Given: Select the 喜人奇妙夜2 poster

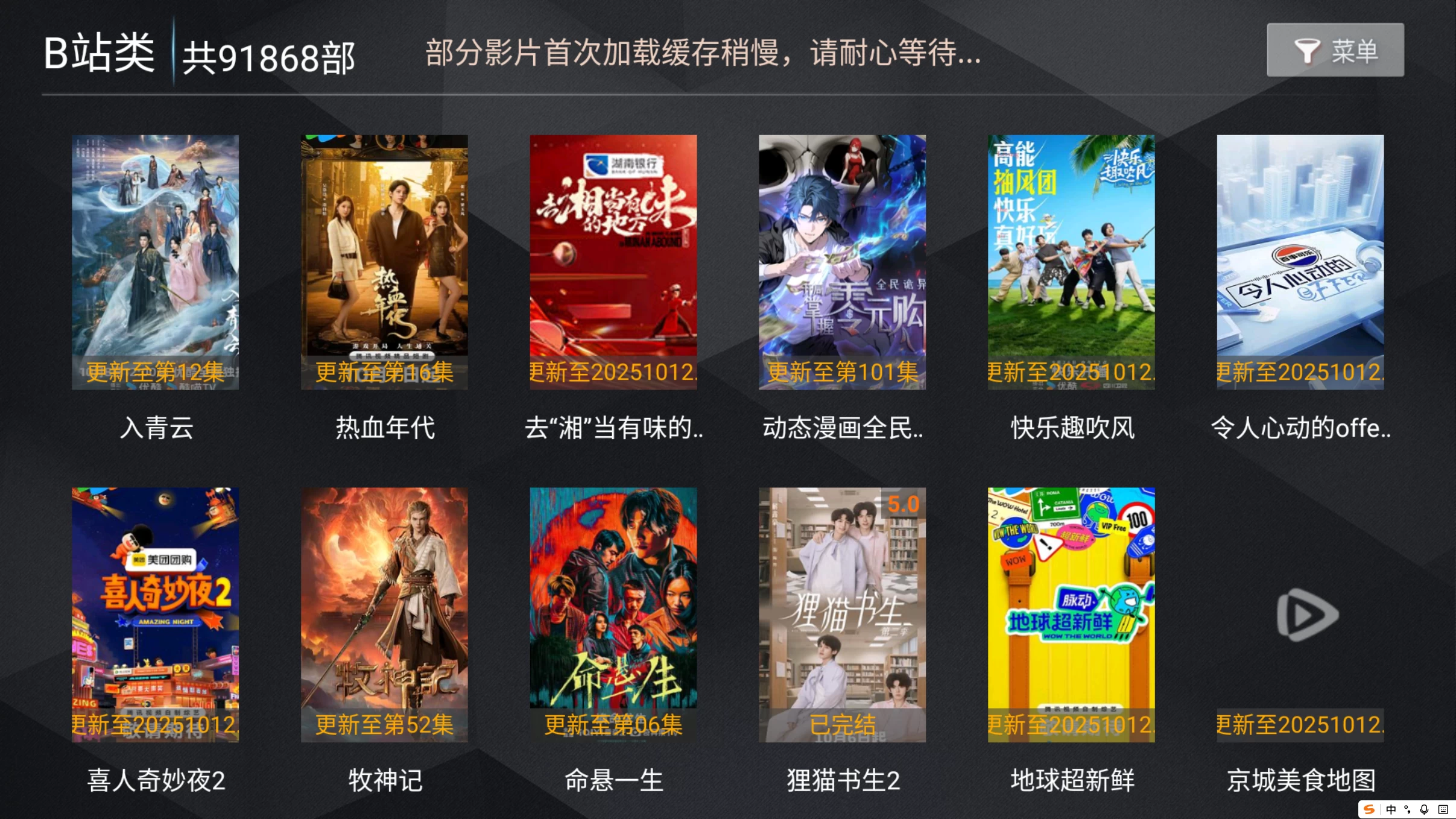Looking at the screenshot, I should (x=155, y=614).
